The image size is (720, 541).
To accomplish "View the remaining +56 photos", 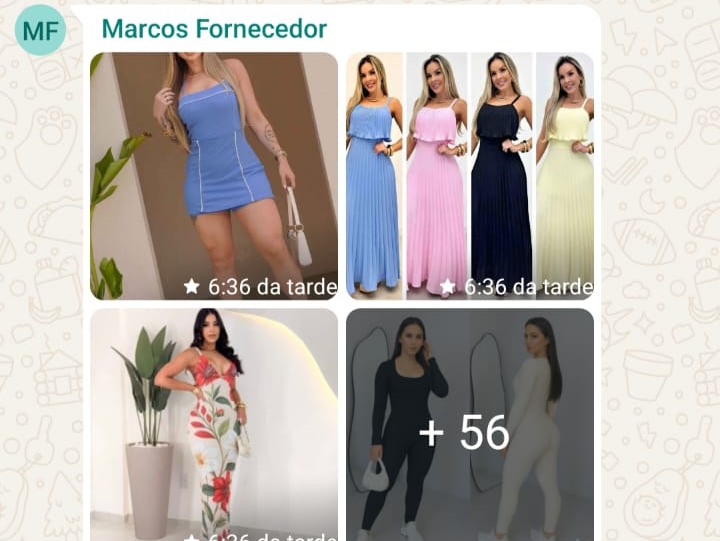I will click(x=470, y=425).
